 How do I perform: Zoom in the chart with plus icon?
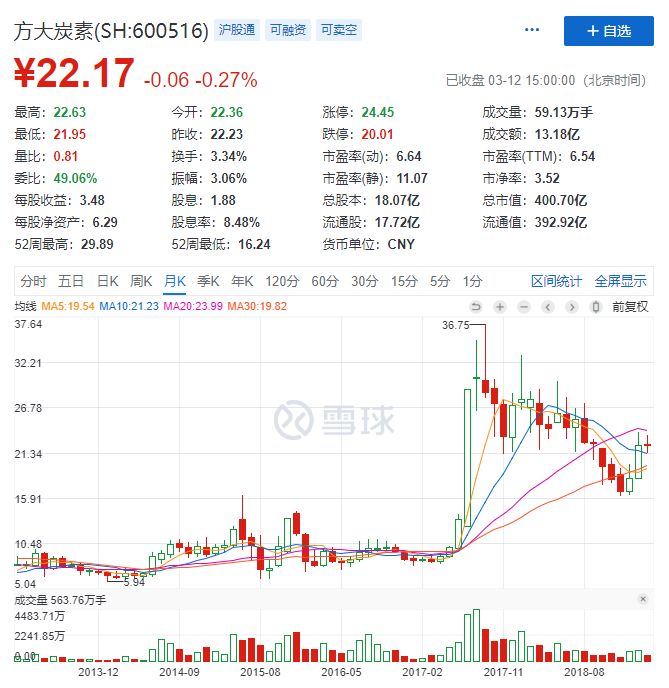click(x=499, y=307)
